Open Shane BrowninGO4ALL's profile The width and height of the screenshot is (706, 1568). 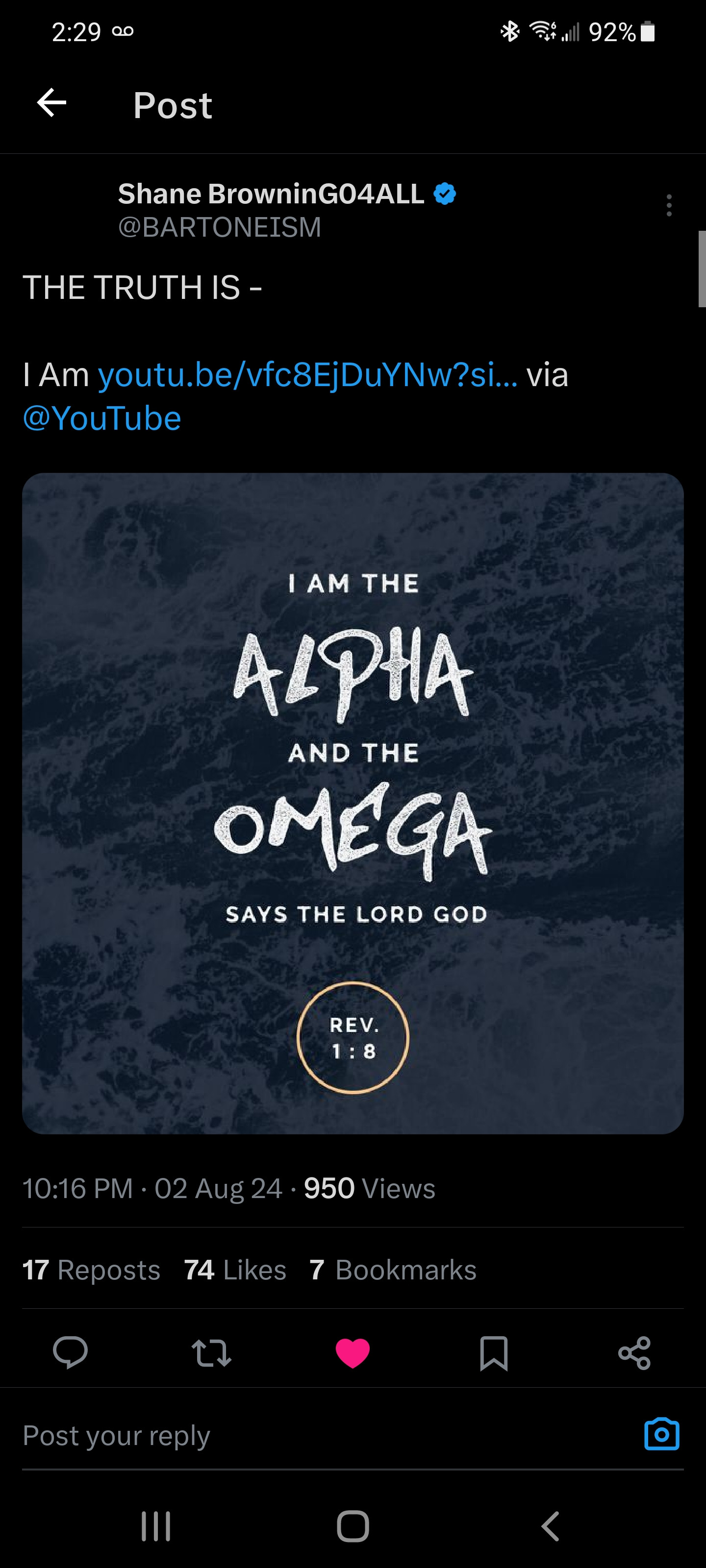pyautogui.click(x=271, y=194)
